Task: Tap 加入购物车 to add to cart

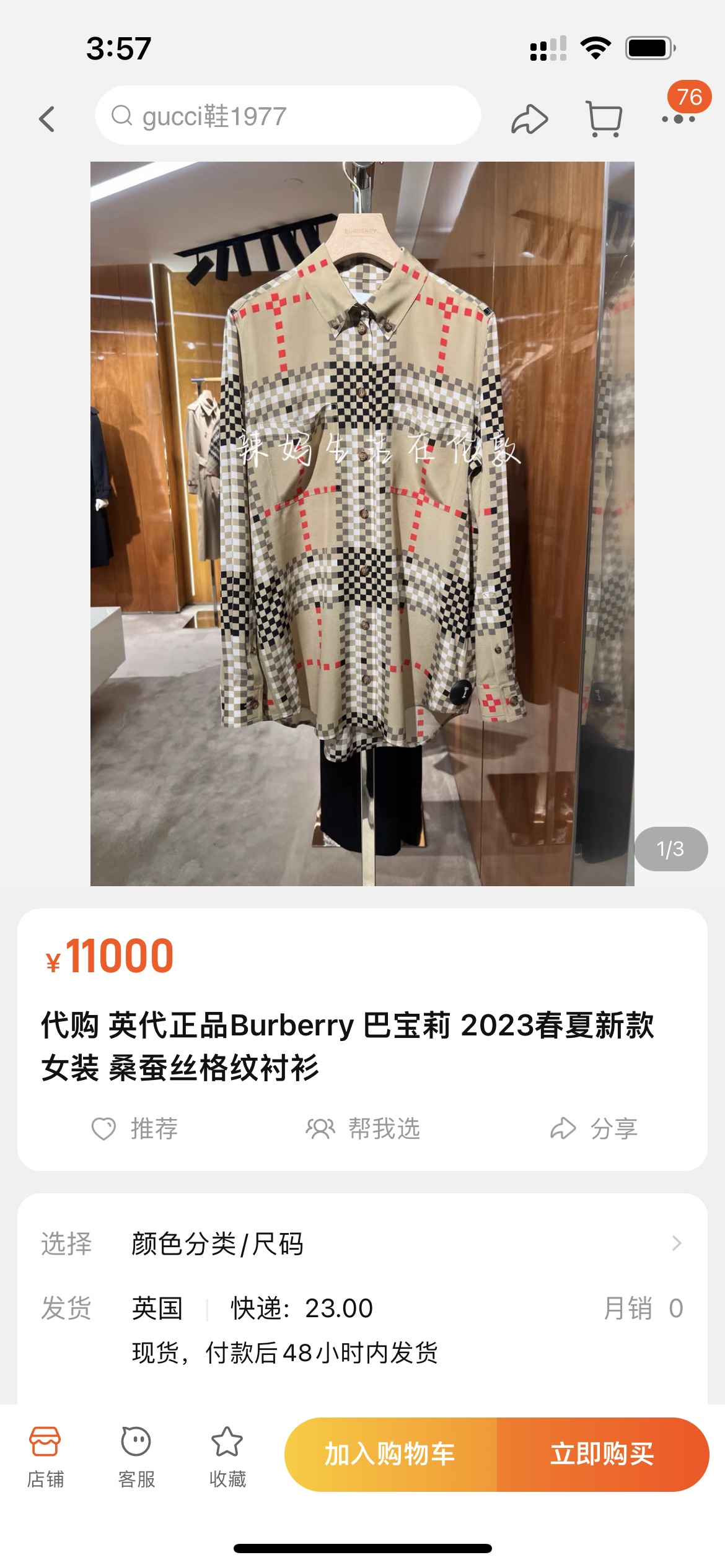Action: tap(390, 1454)
